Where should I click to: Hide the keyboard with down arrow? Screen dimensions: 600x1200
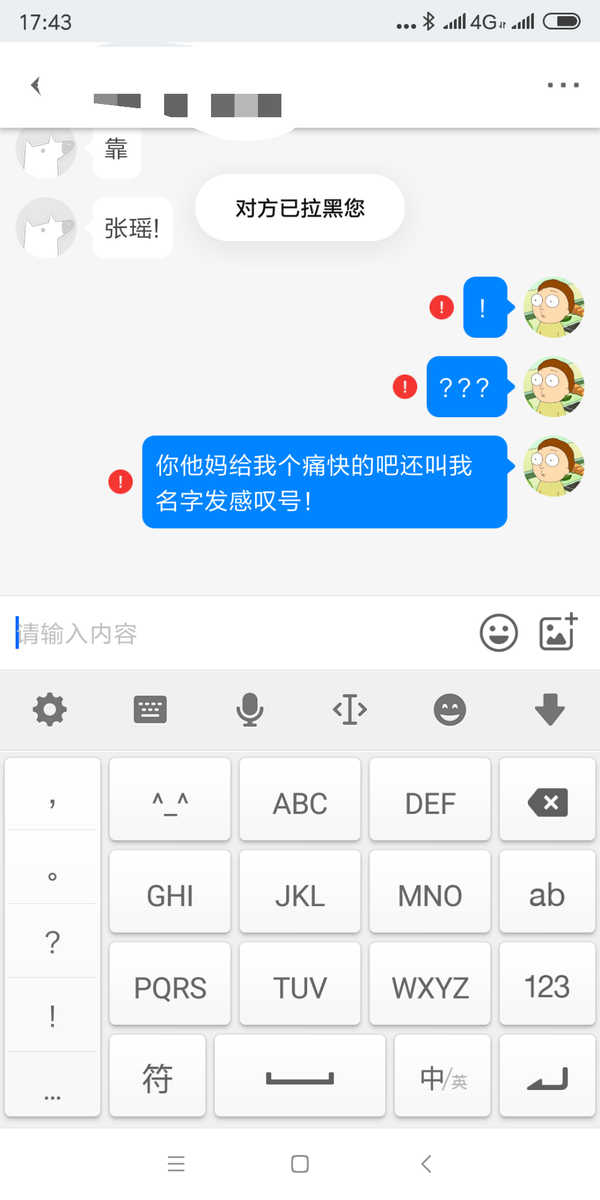pos(550,710)
